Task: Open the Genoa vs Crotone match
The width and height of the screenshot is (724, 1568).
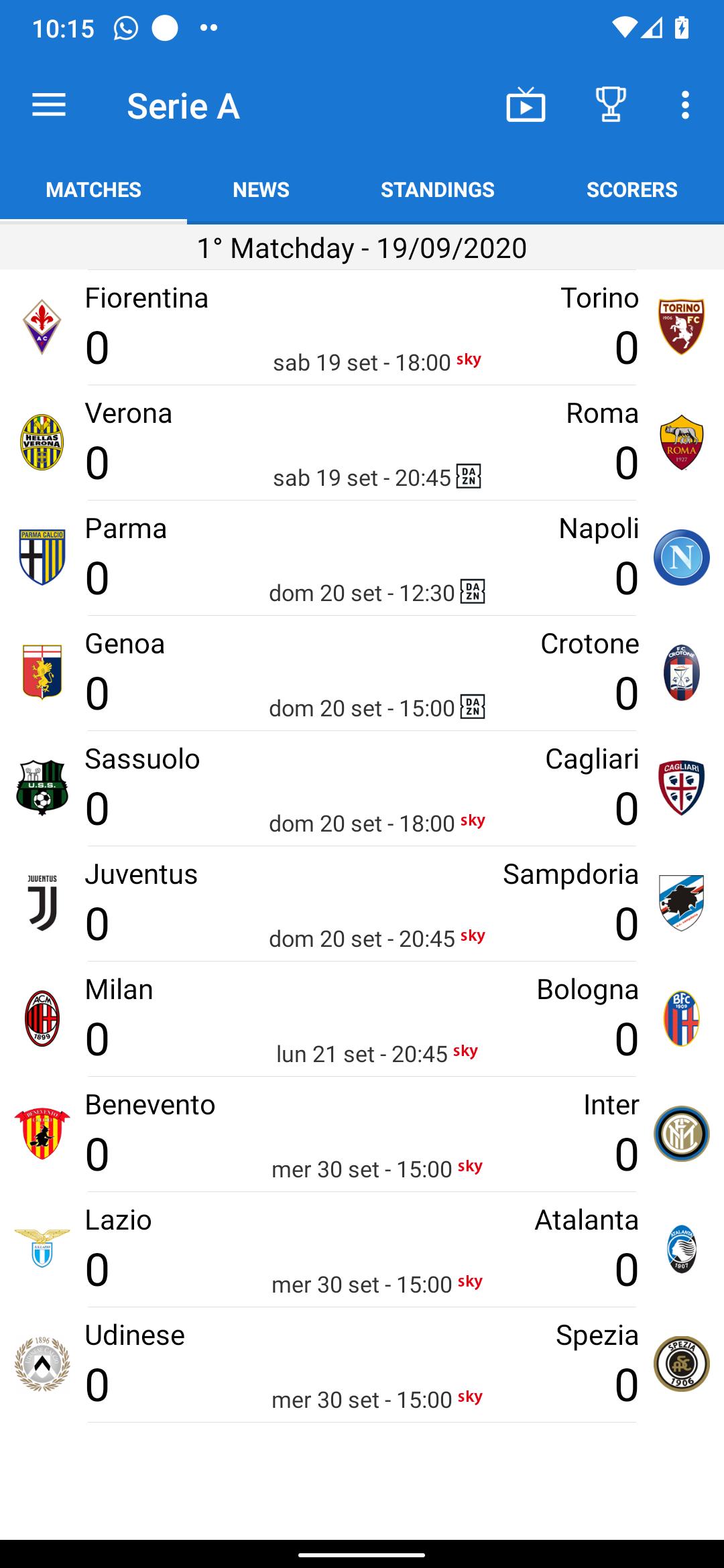Action: [x=362, y=673]
